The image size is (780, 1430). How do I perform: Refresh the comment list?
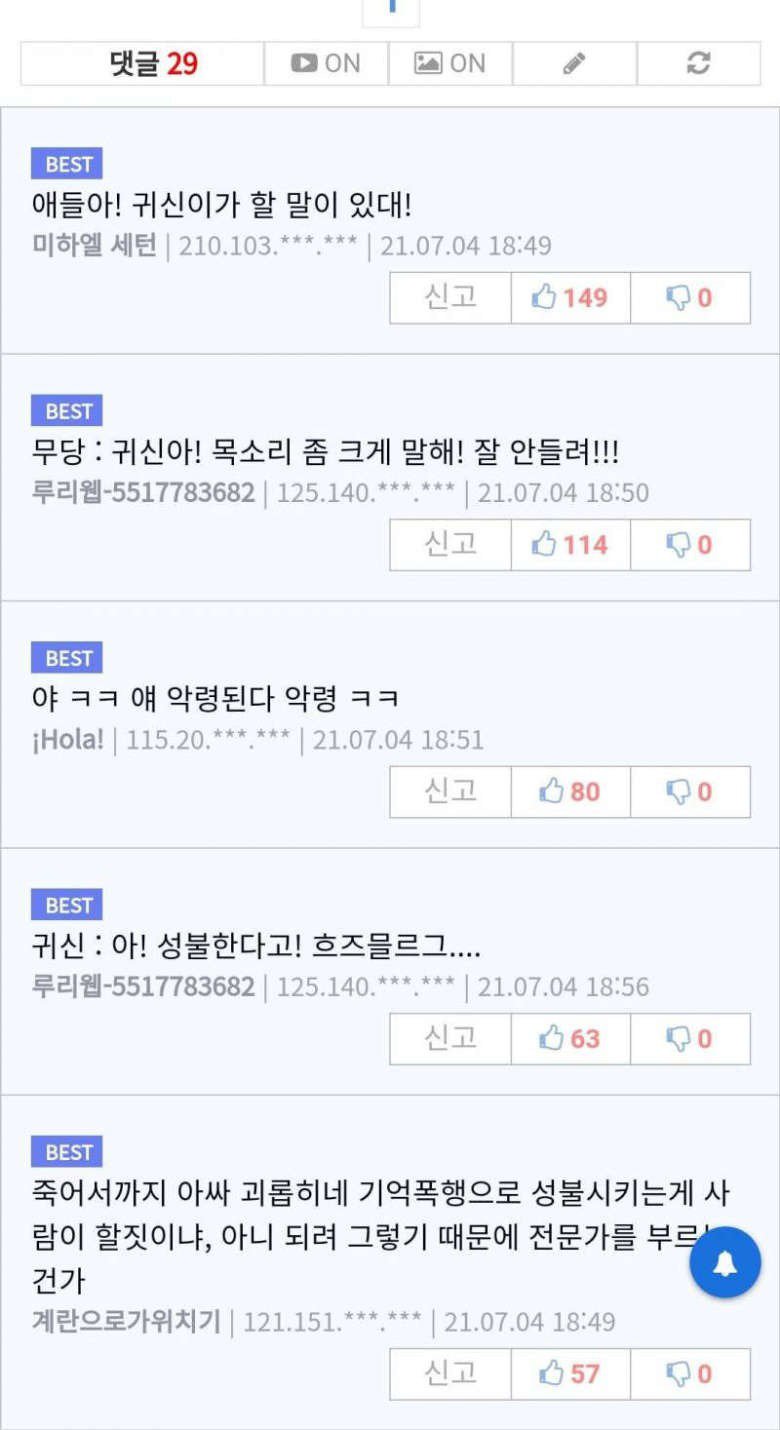pyautogui.click(x=698, y=64)
